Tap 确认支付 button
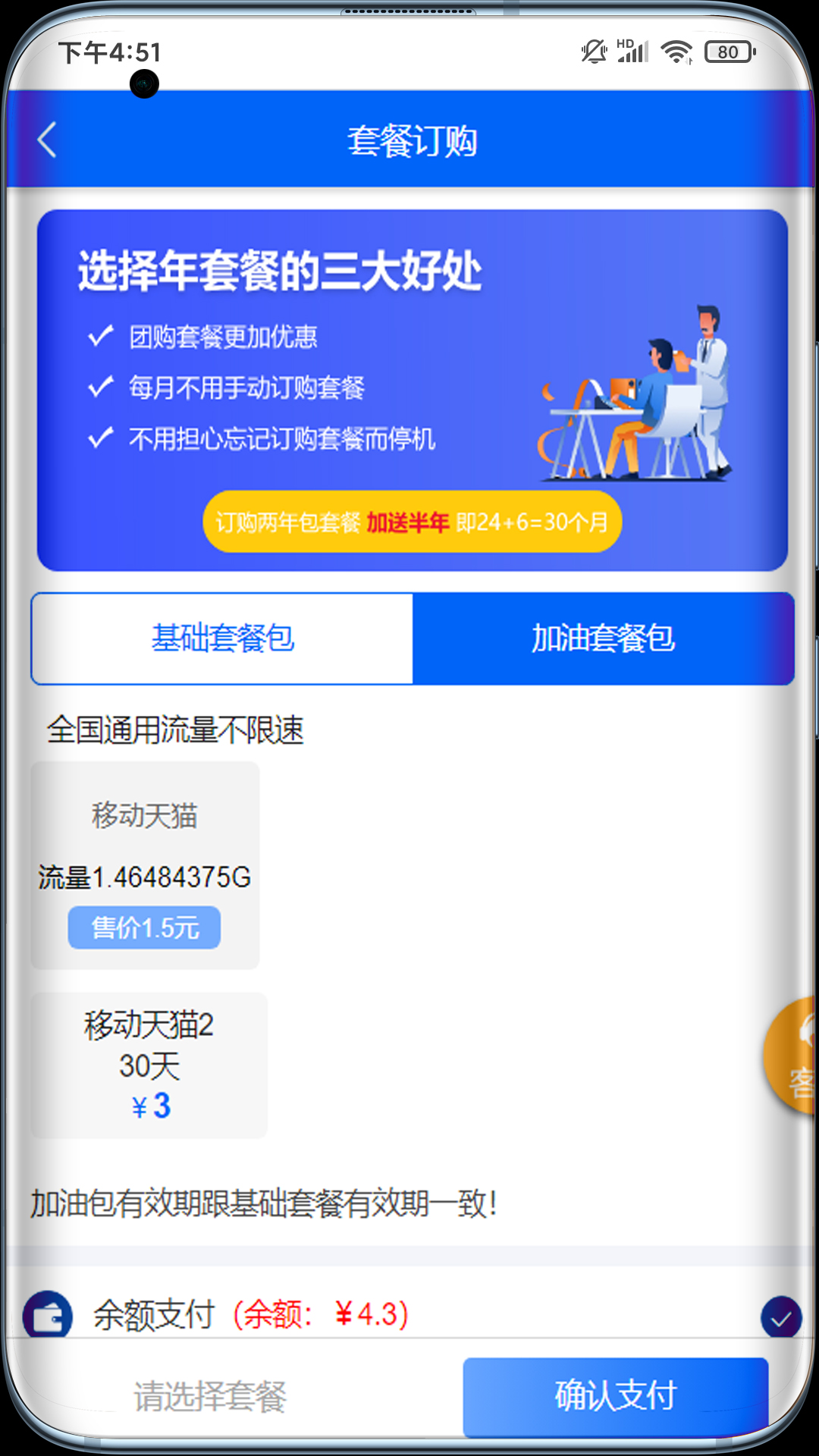Image resolution: width=819 pixels, height=1456 pixels. [x=615, y=1395]
